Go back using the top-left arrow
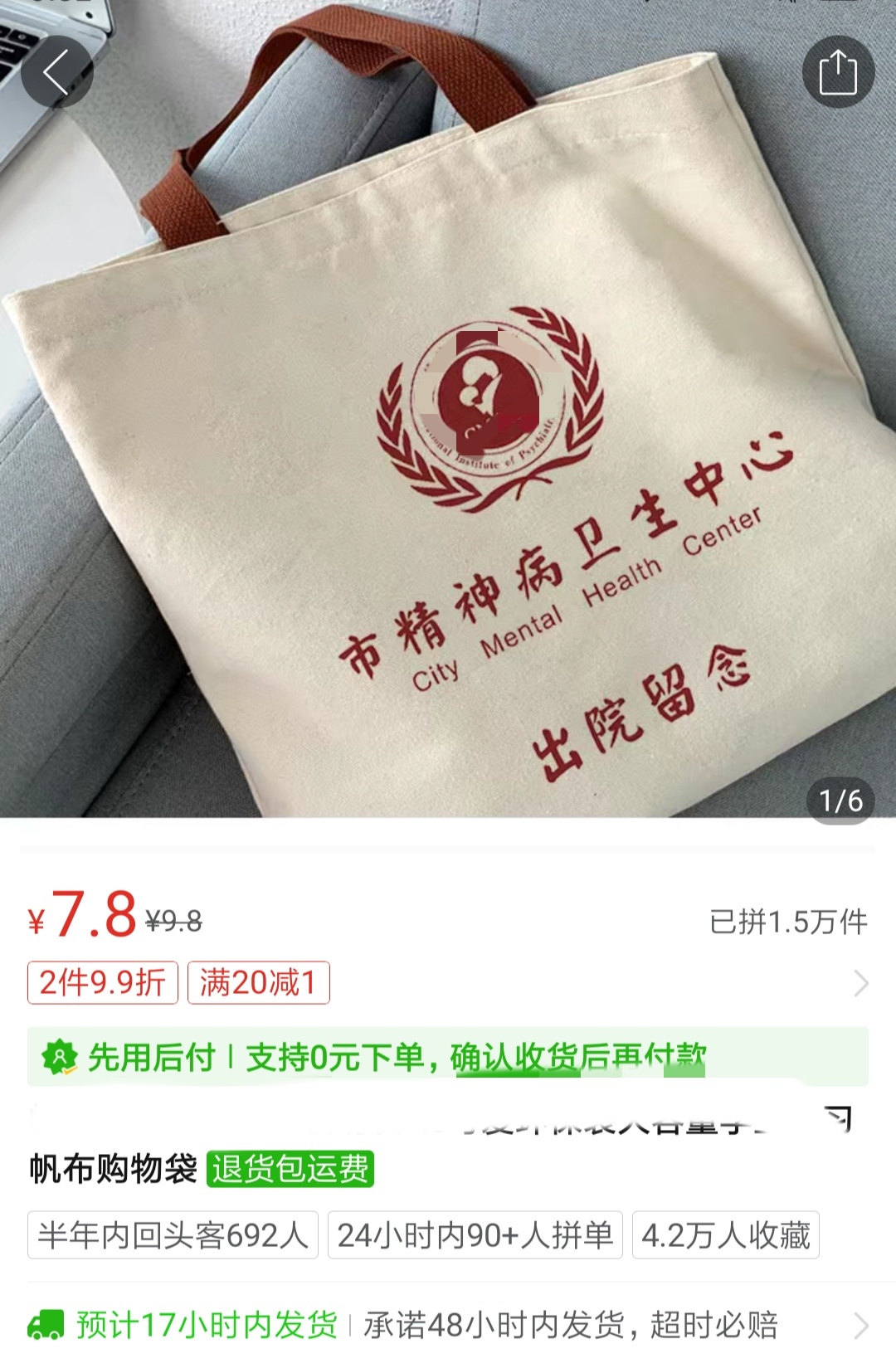Image resolution: width=896 pixels, height=1368 pixels. 56,72
